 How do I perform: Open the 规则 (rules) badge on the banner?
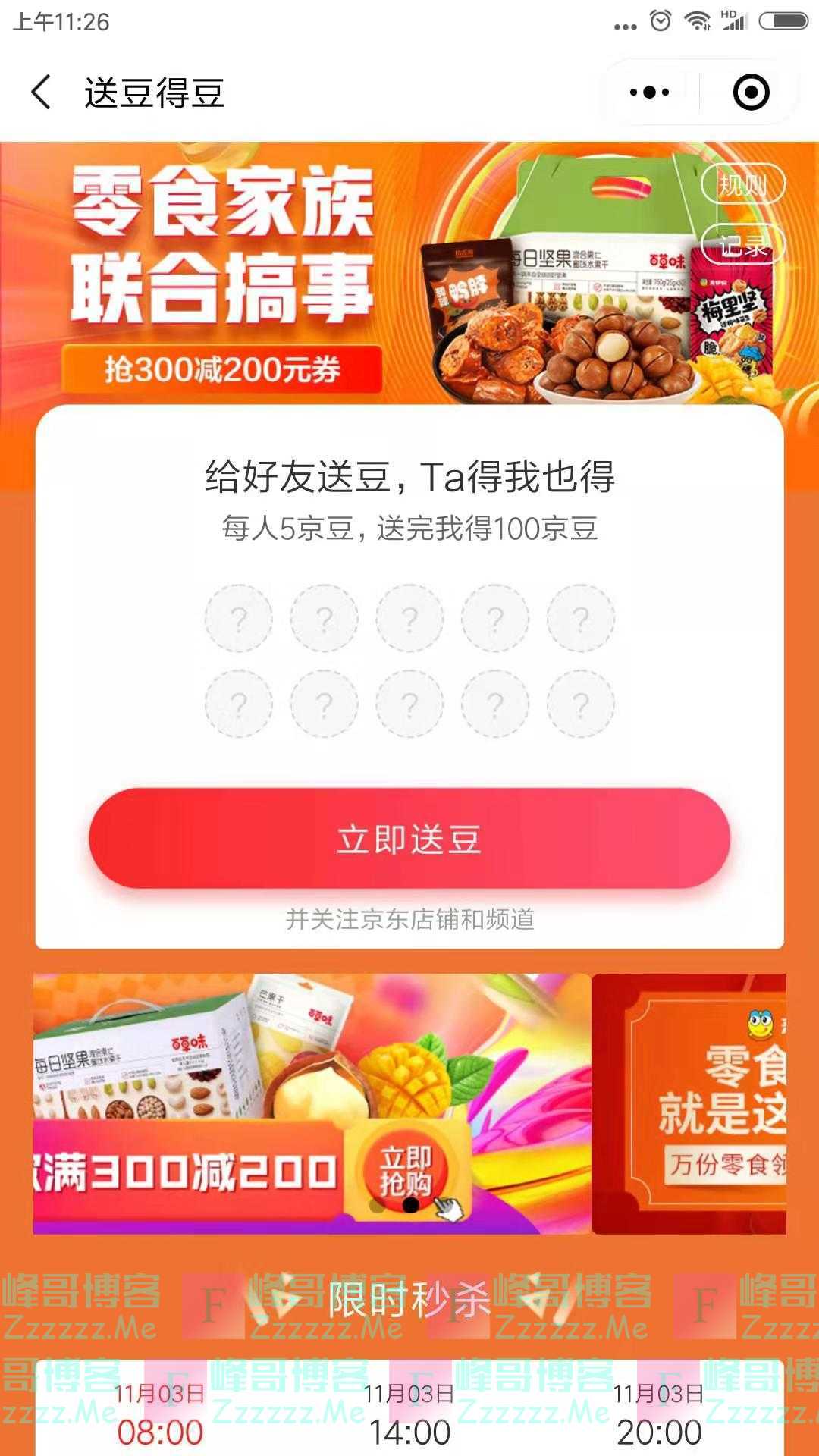click(743, 184)
